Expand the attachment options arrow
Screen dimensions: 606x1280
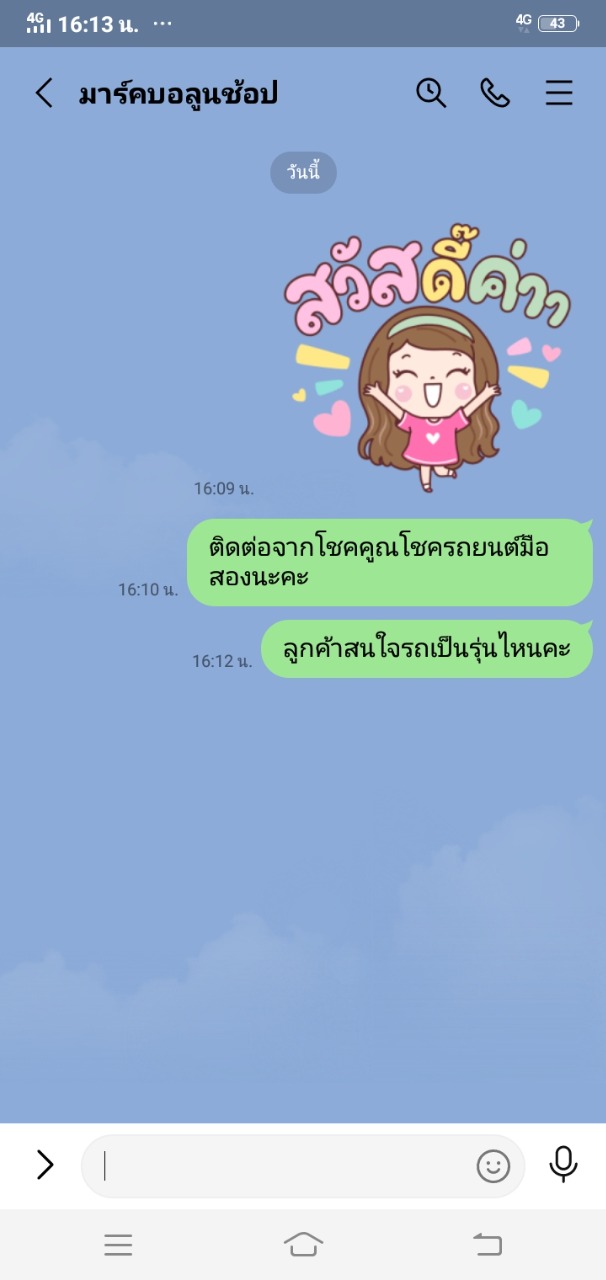point(44,1165)
